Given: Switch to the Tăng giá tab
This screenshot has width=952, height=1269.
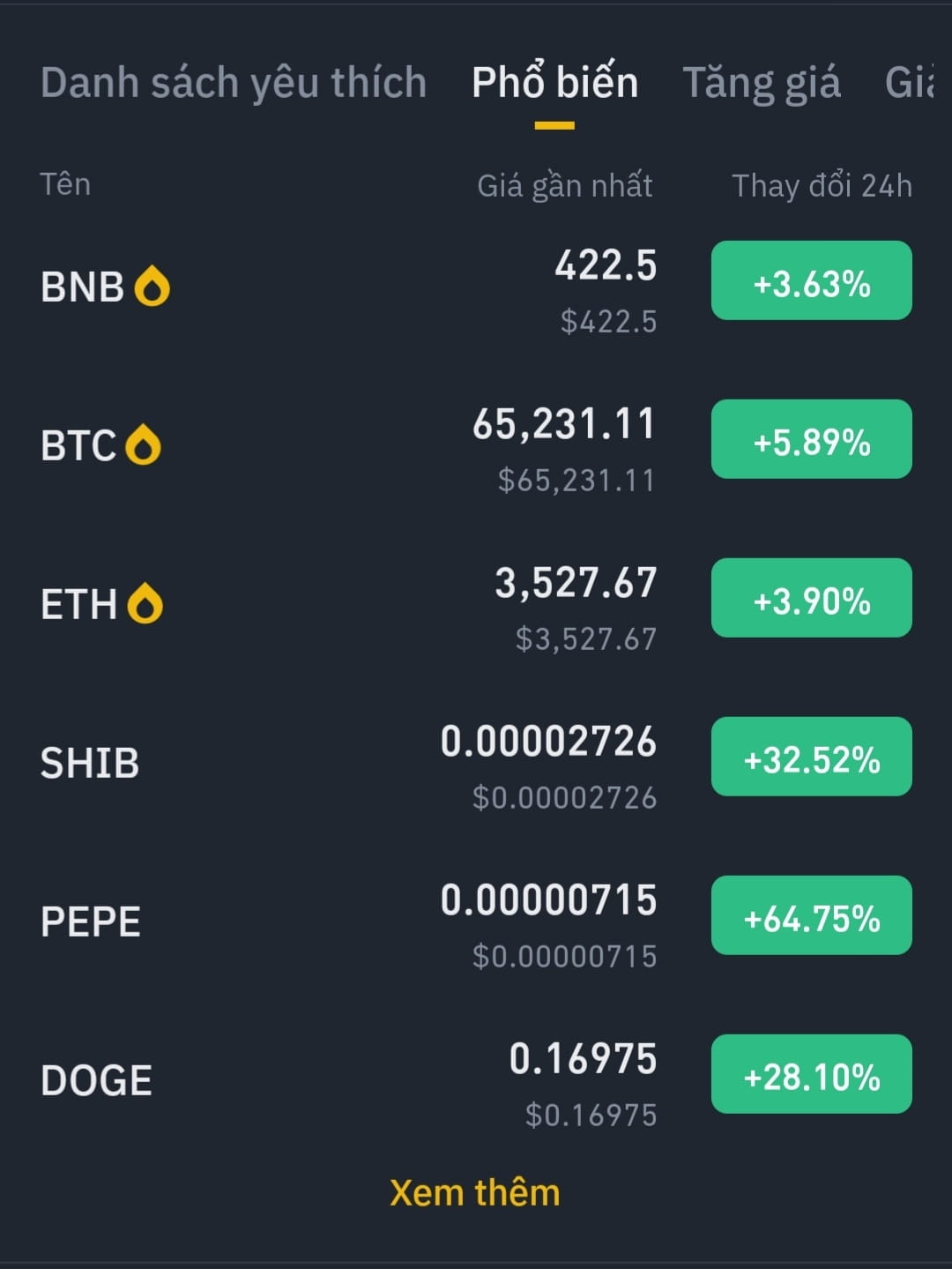Looking at the screenshot, I should (762, 83).
